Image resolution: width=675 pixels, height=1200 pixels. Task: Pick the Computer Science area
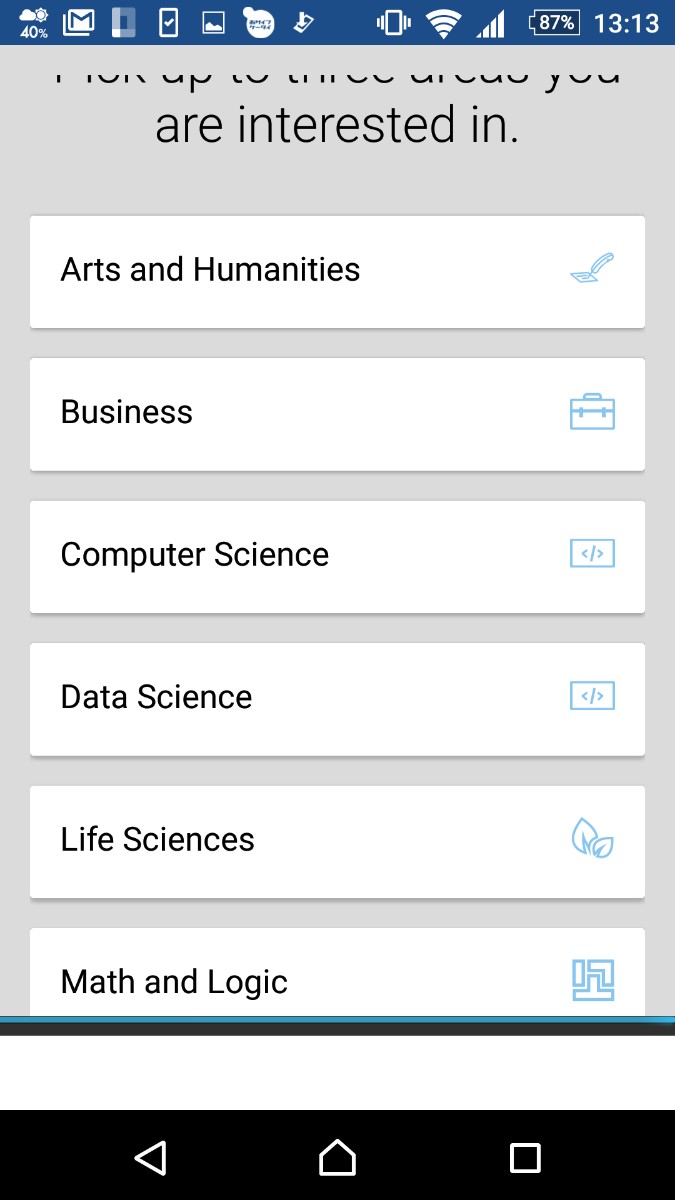(337, 556)
